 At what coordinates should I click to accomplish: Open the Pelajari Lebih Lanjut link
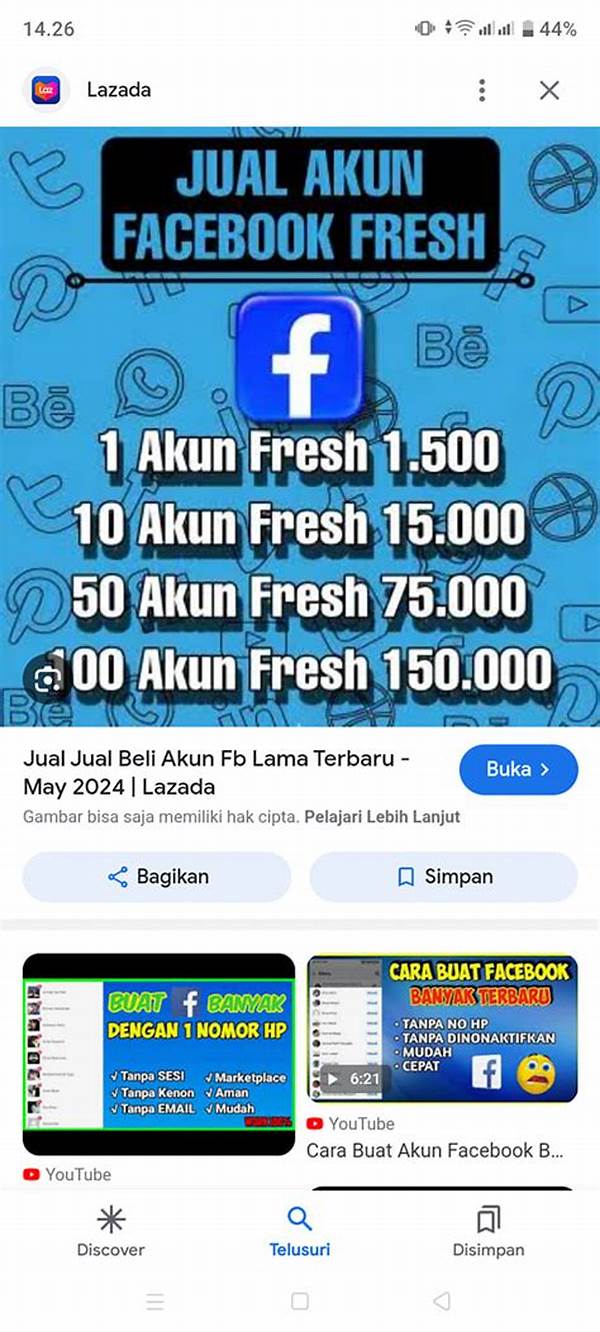382,816
